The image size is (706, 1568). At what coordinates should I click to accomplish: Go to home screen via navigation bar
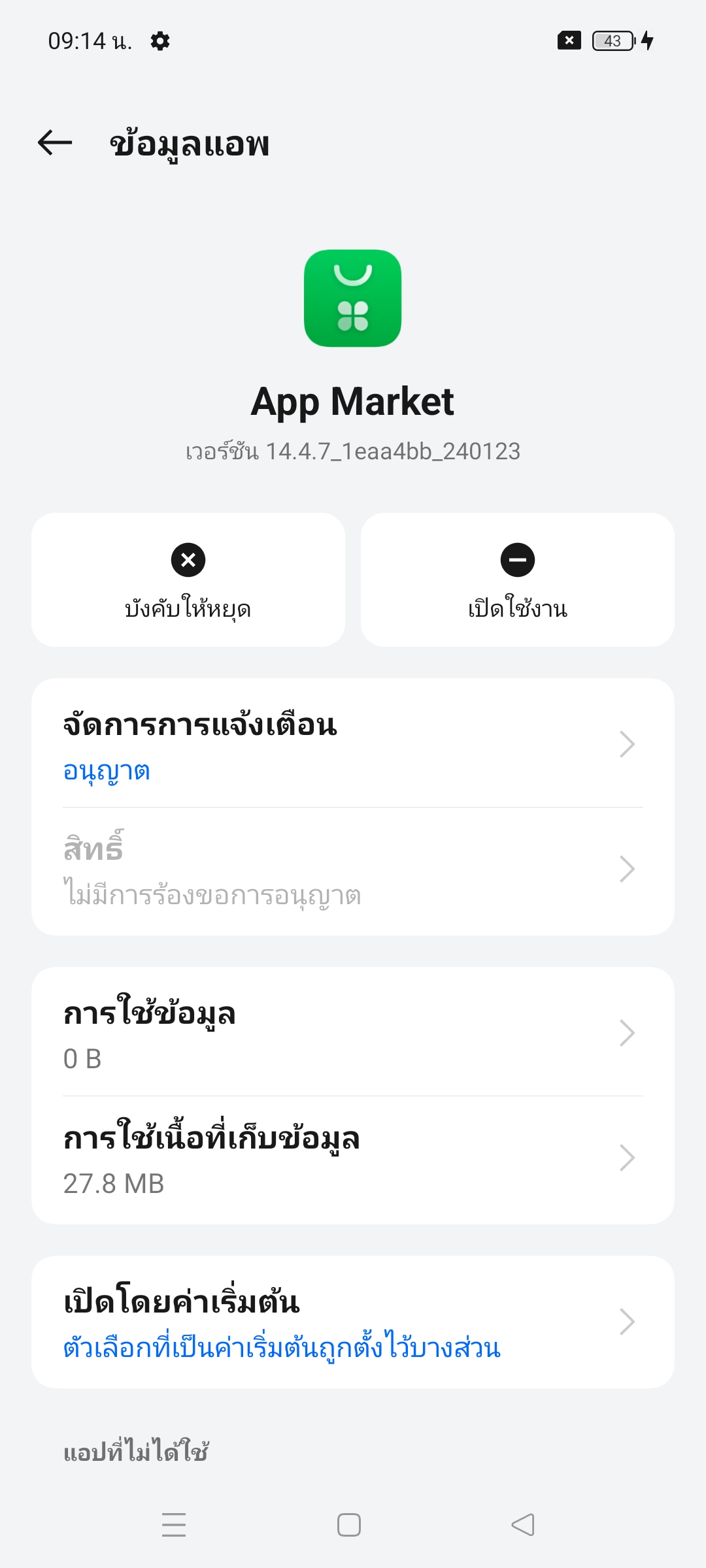tap(349, 1525)
